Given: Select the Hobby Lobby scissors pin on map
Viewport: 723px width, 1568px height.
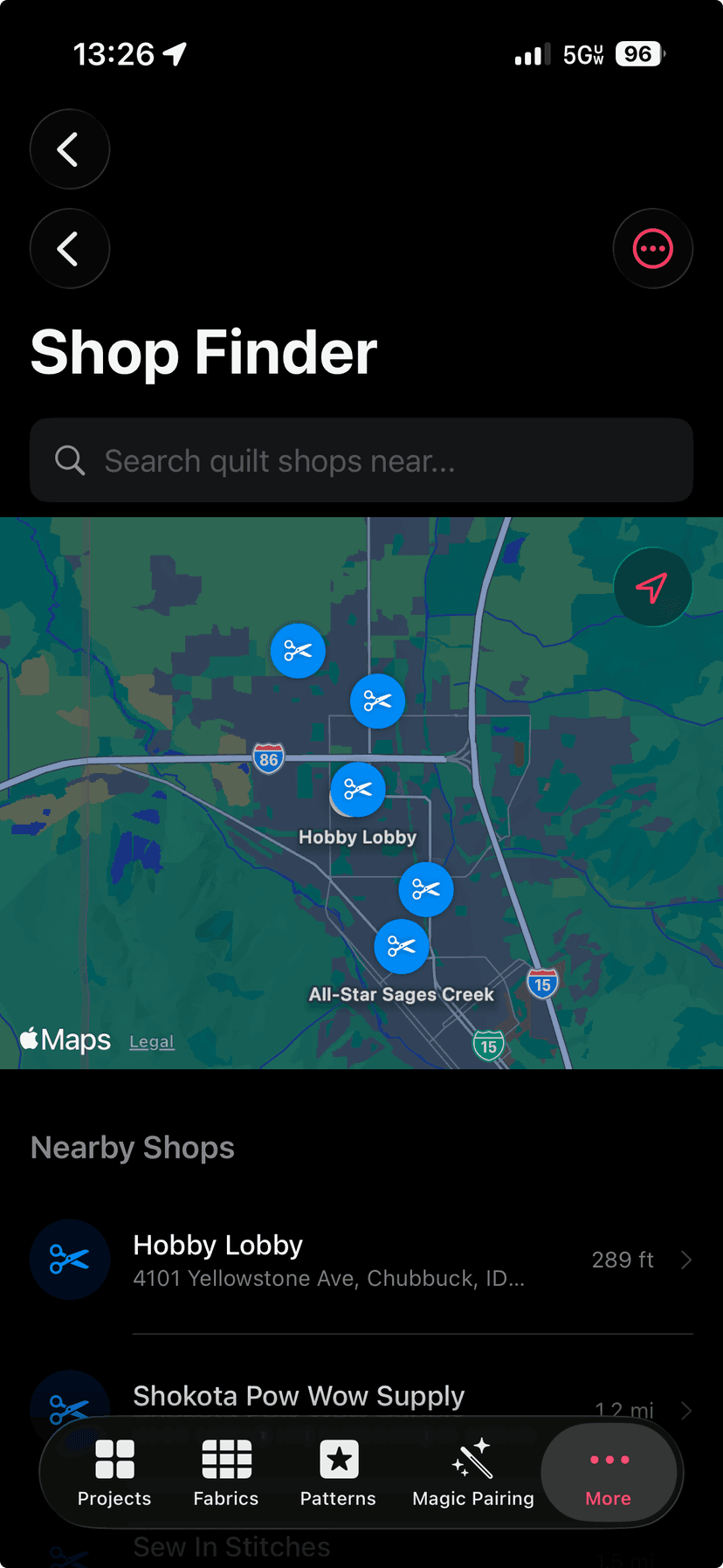Looking at the screenshot, I should coord(358,789).
